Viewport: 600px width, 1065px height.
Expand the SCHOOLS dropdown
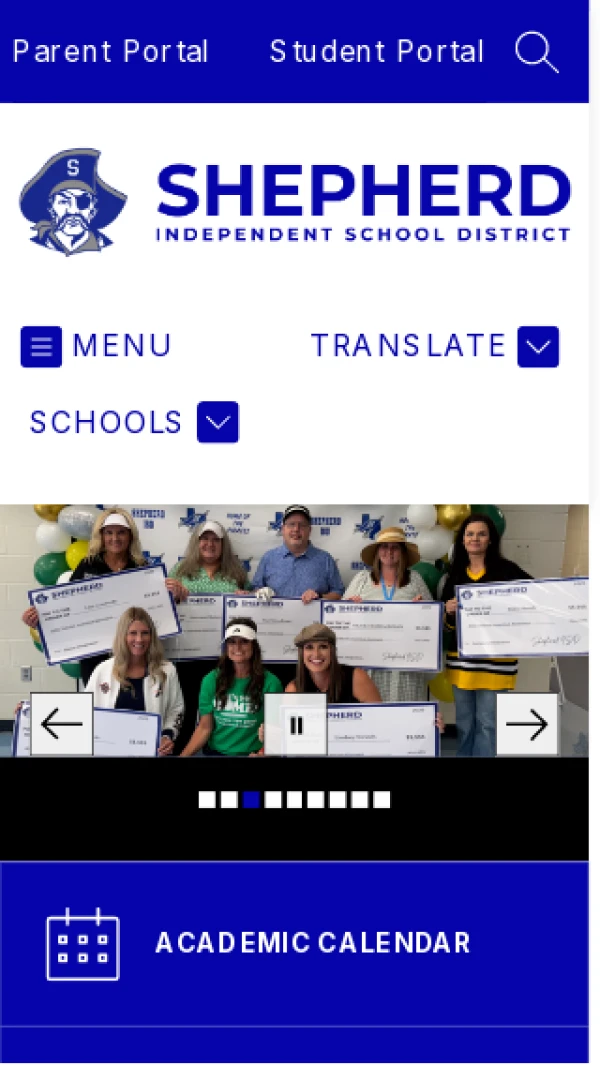134,422
